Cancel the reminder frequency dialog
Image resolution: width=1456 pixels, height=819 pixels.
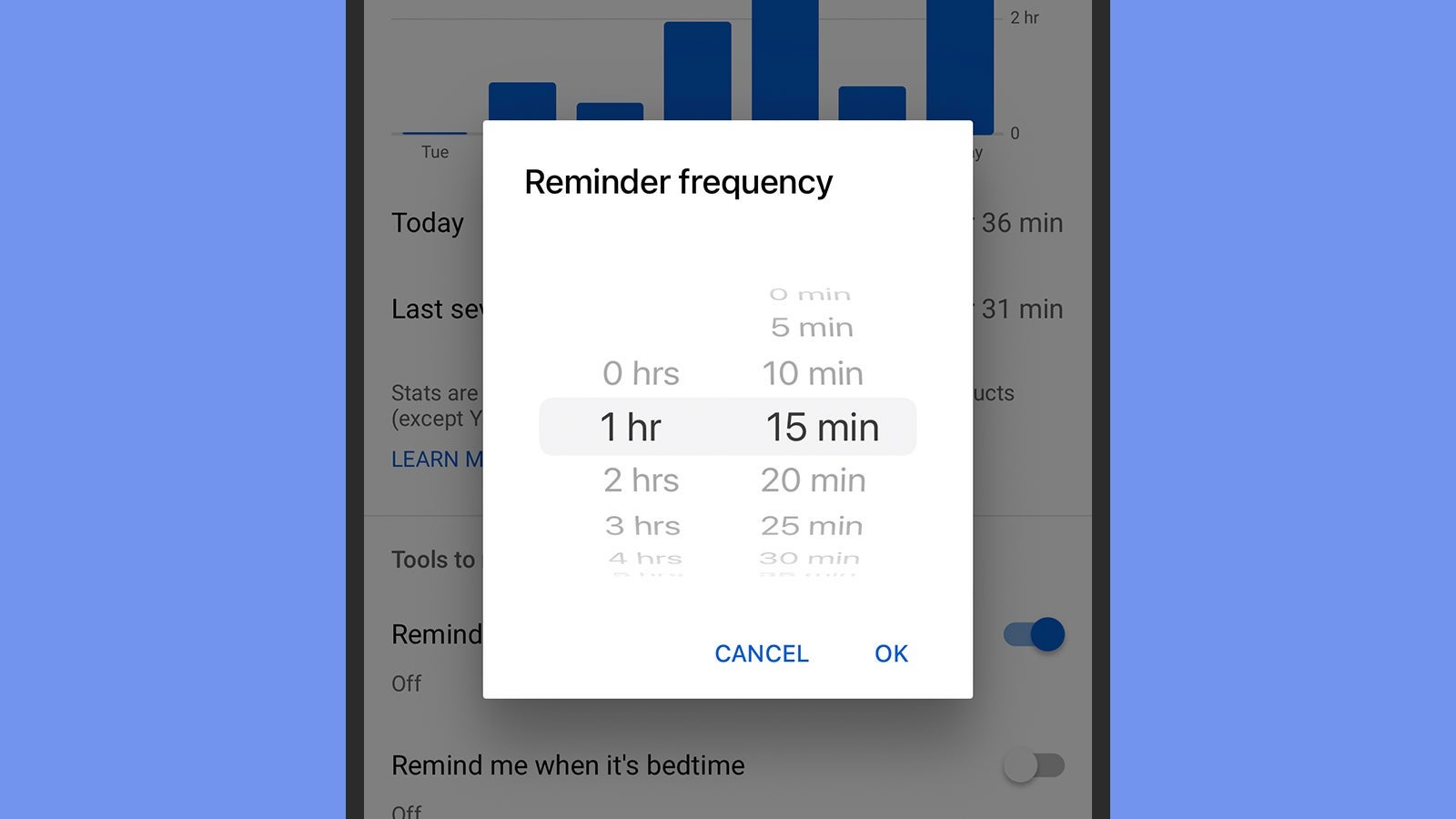(x=761, y=653)
